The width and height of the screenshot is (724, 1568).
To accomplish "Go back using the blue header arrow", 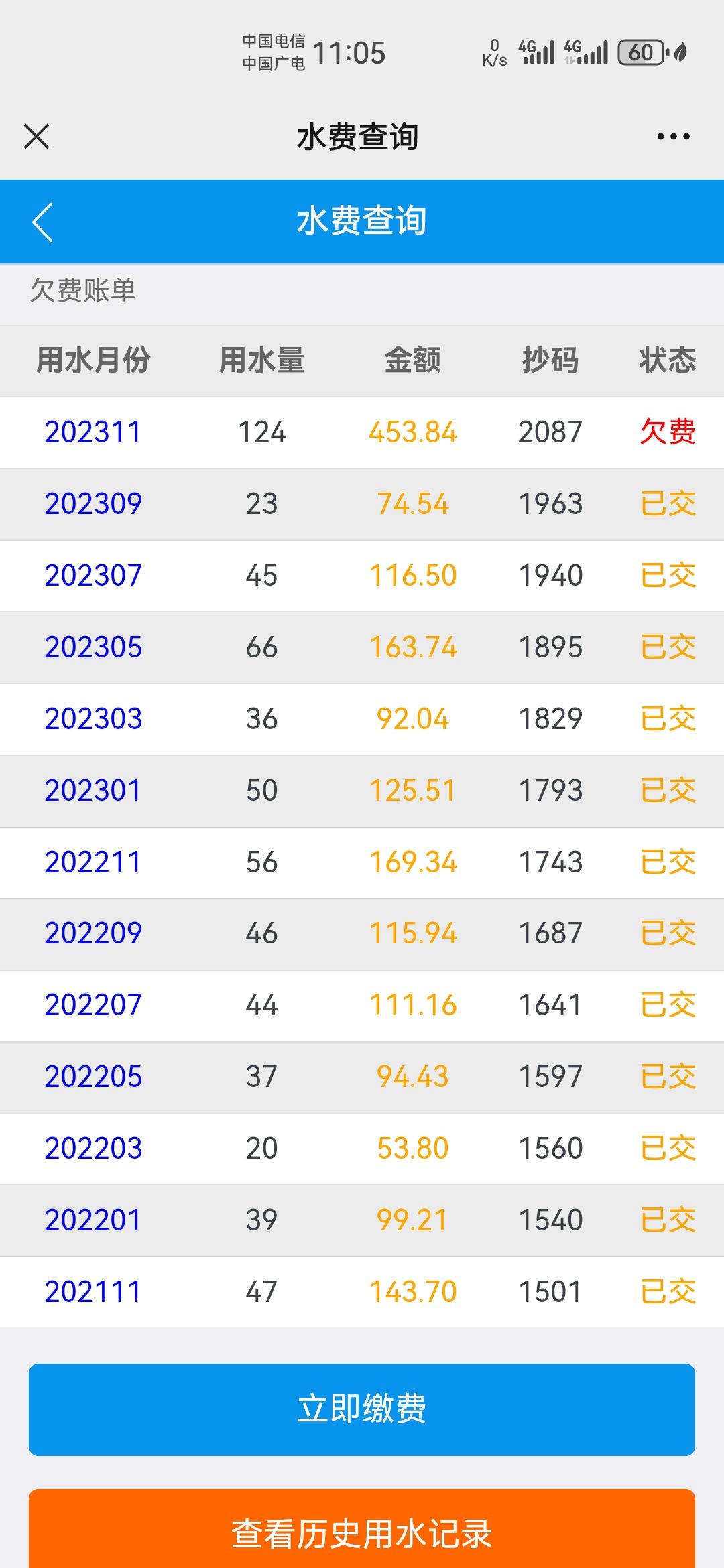I will (x=42, y=222).
